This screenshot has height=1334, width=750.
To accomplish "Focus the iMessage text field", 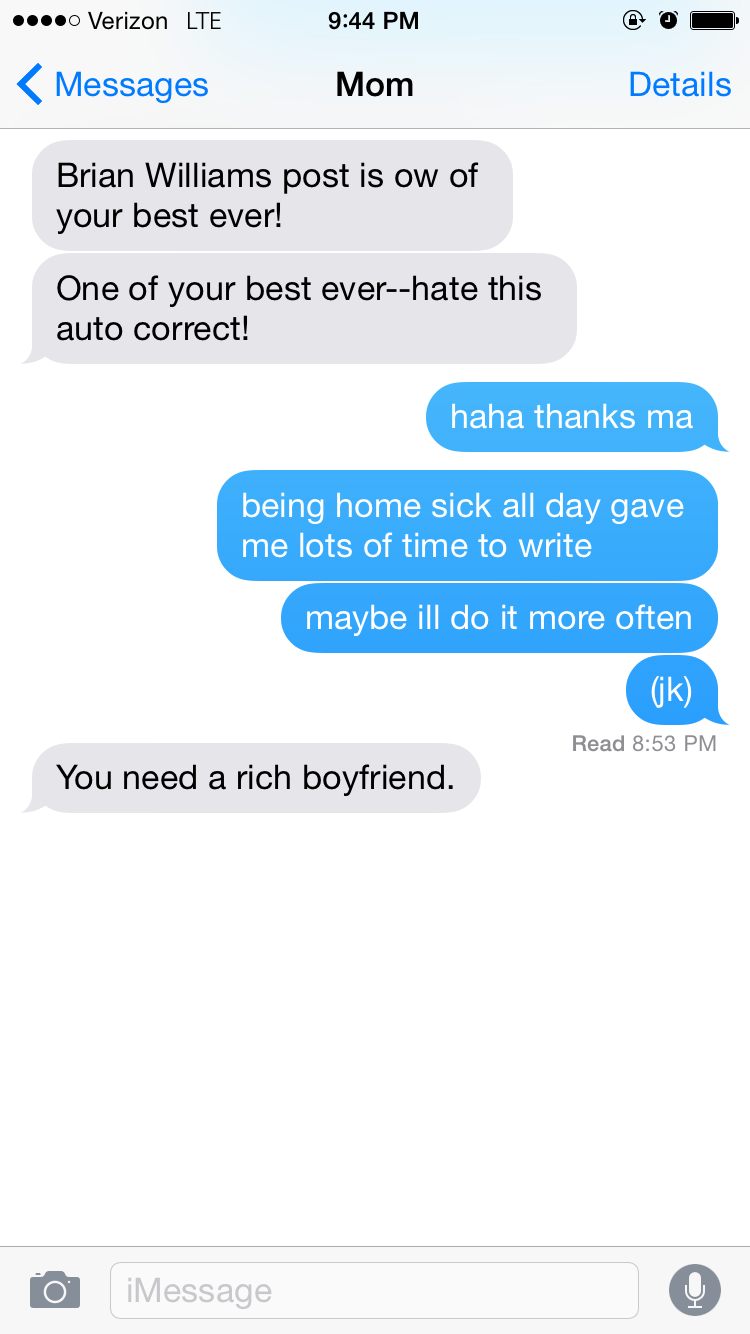I will 373,1290.
